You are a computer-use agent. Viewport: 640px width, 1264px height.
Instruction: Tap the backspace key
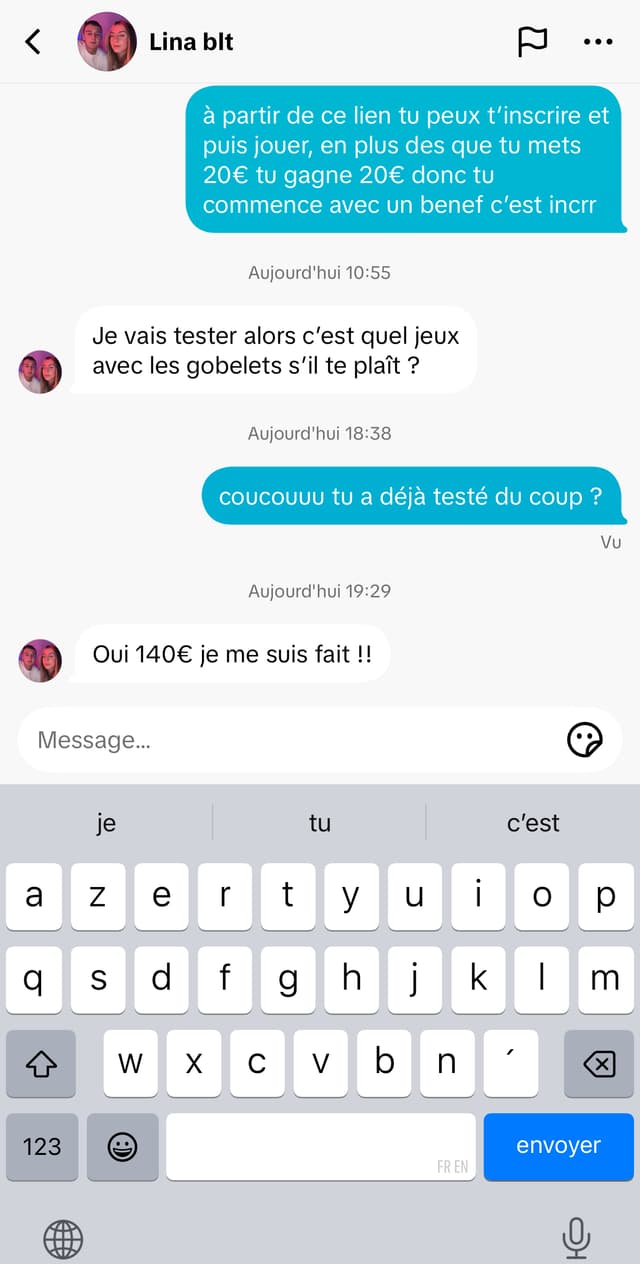click(x=598, y=1064)
